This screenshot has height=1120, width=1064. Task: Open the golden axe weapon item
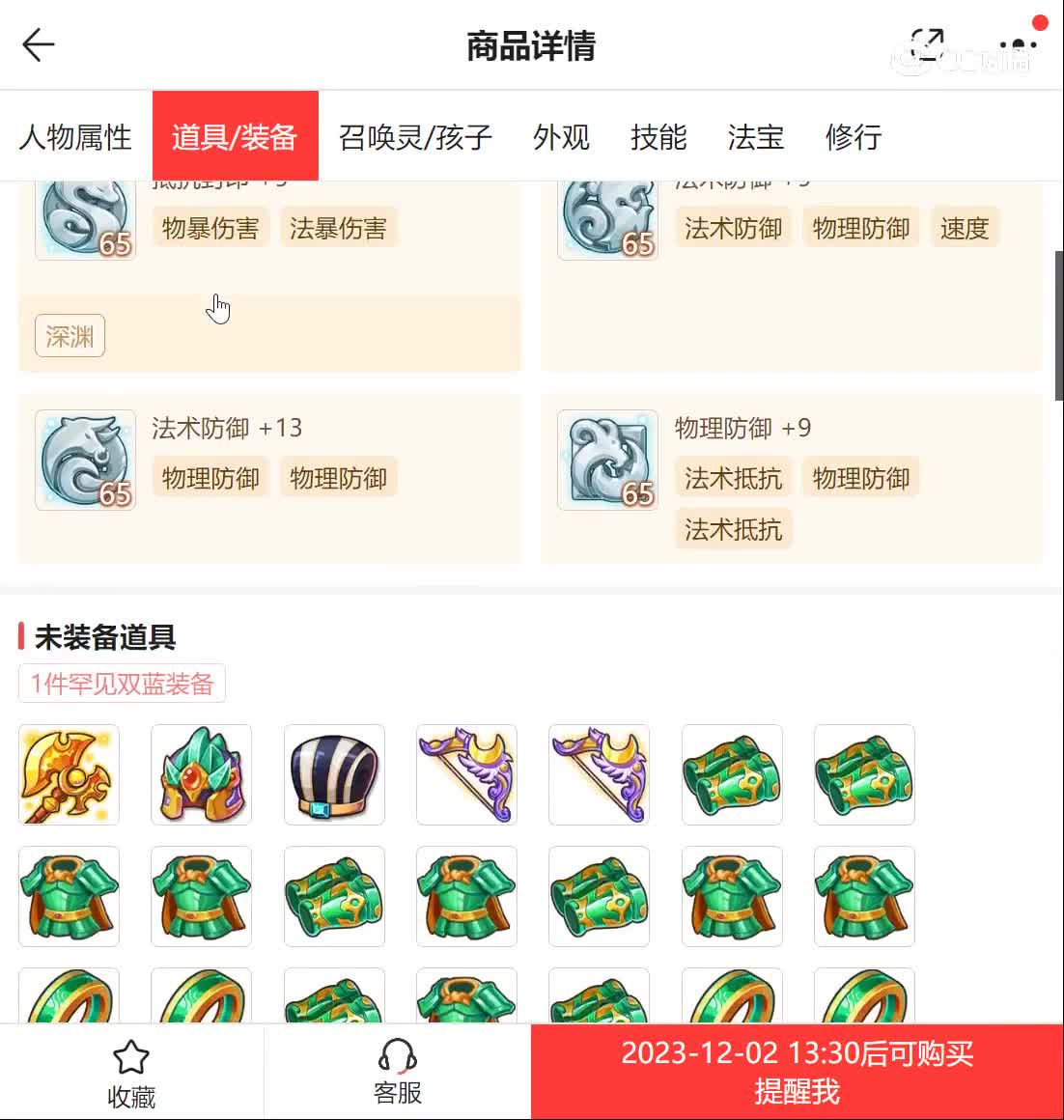(69, 774)
